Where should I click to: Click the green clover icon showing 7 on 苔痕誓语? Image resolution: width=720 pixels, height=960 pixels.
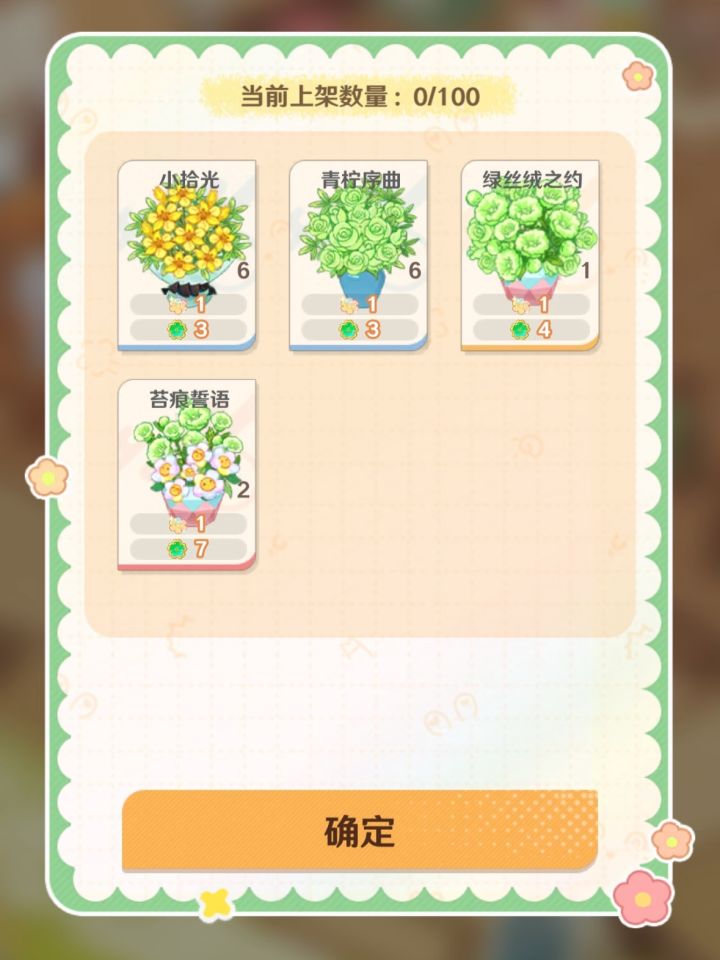175,547
